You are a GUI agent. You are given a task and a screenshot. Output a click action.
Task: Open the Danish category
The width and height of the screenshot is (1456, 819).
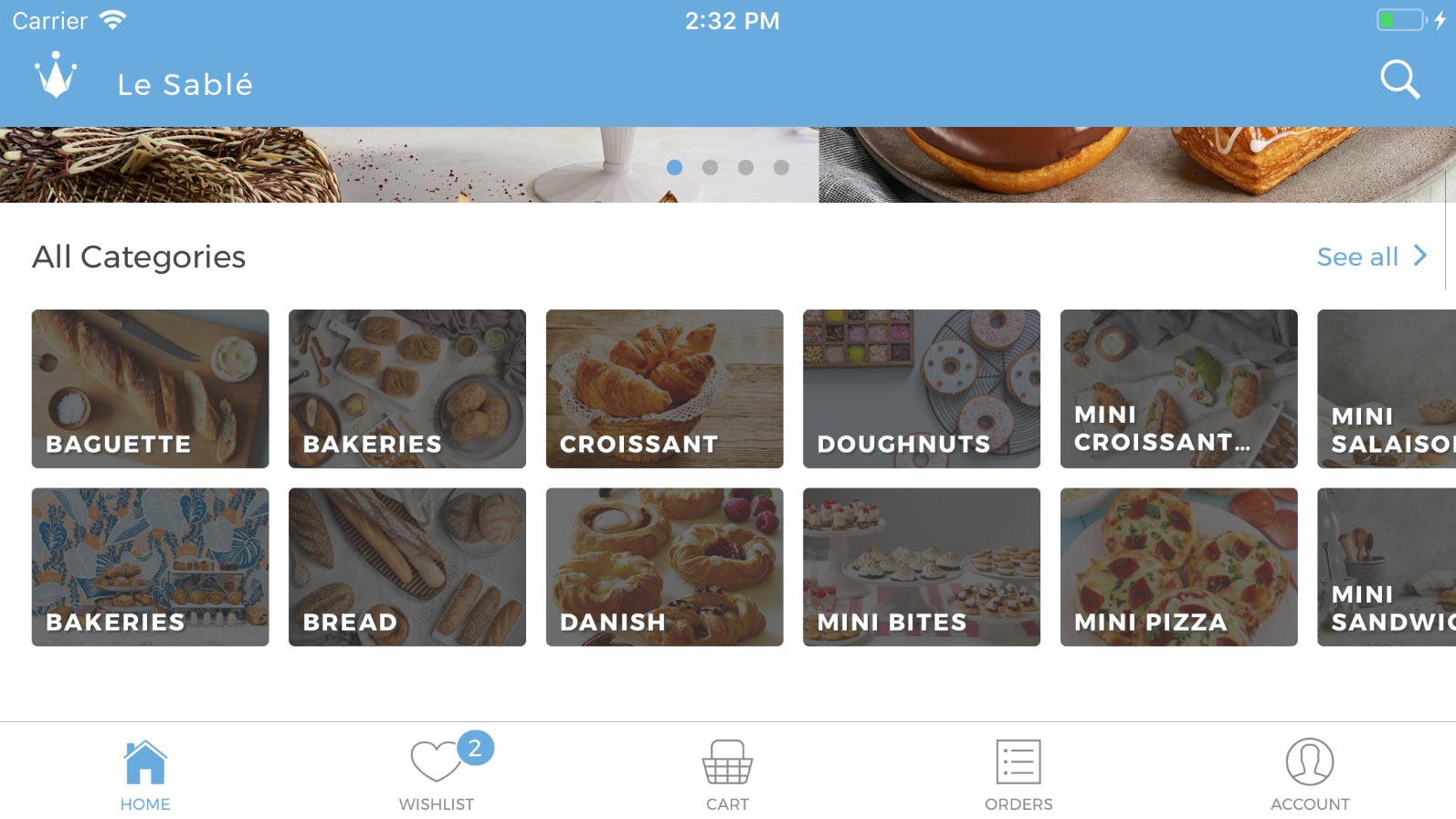(x=664, y=567)
